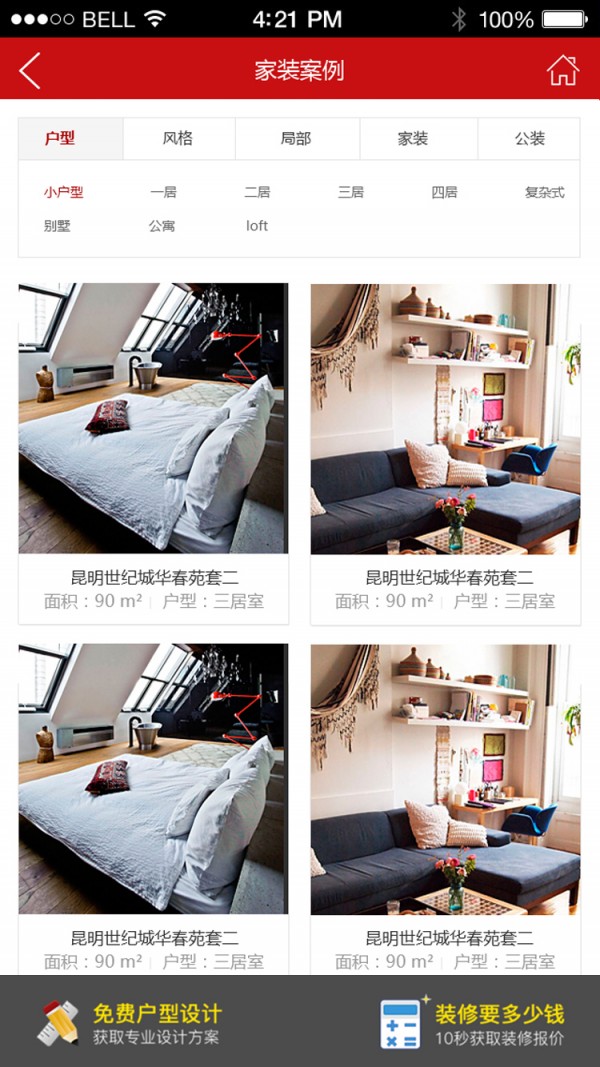
Task: Filter by 四居
Action: 444,193
